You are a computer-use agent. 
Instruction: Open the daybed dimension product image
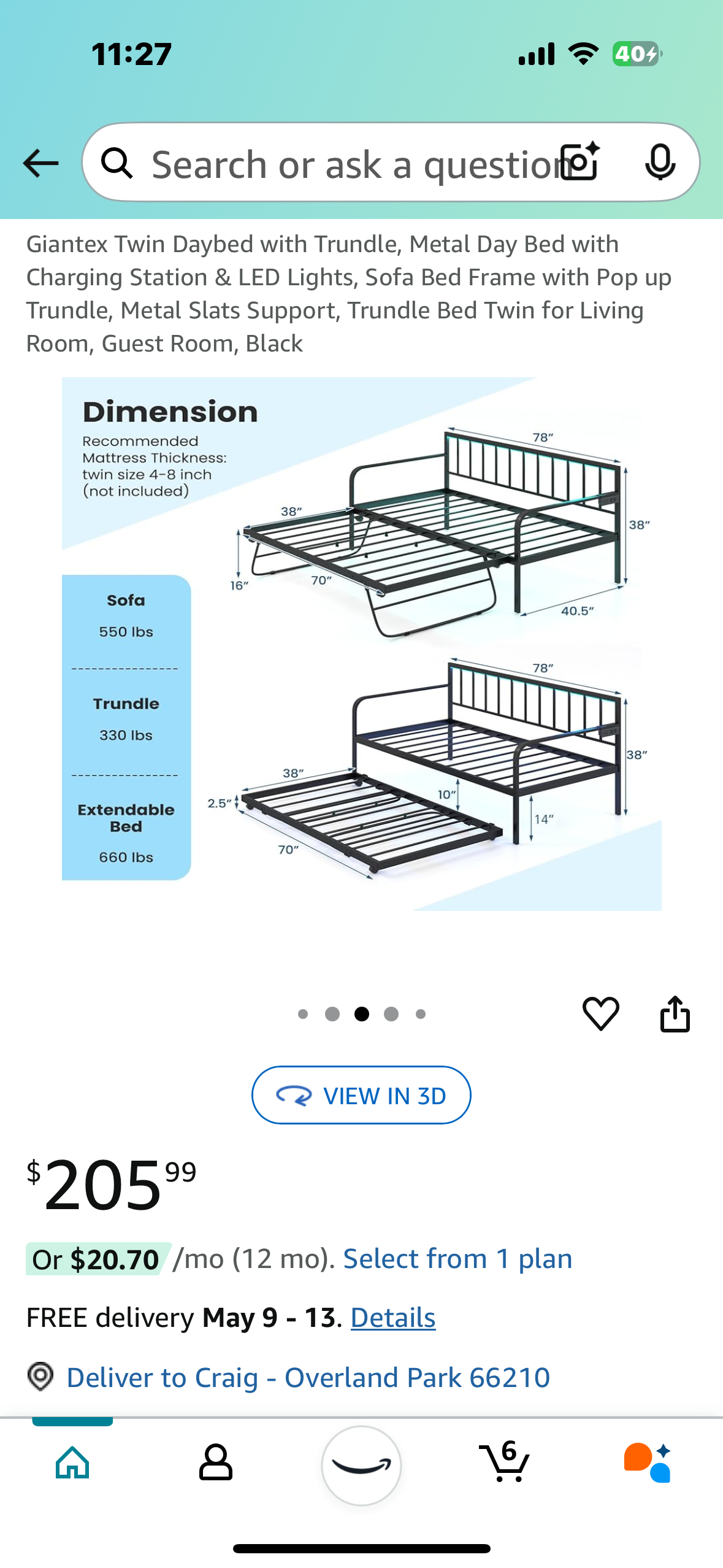coord(362,644)
